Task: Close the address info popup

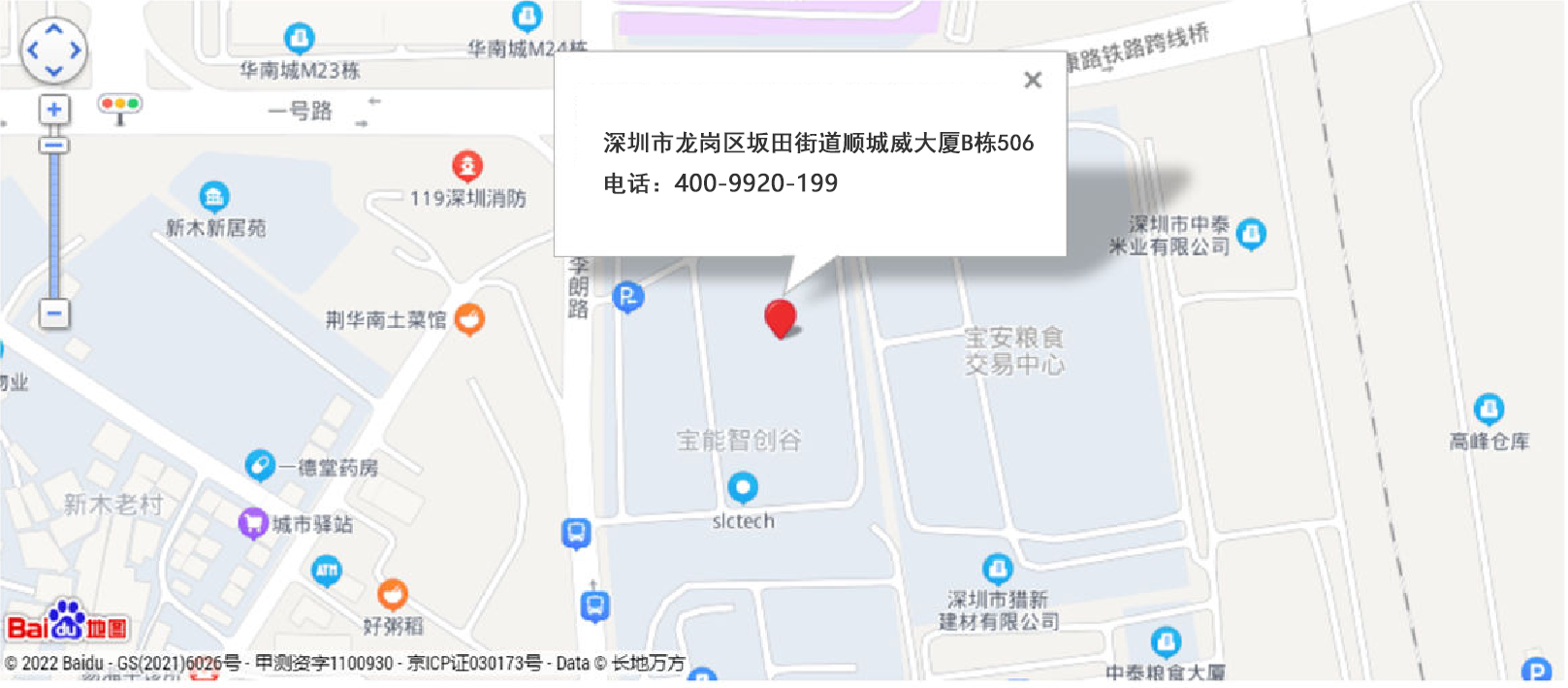Action: coord(1033,81)
